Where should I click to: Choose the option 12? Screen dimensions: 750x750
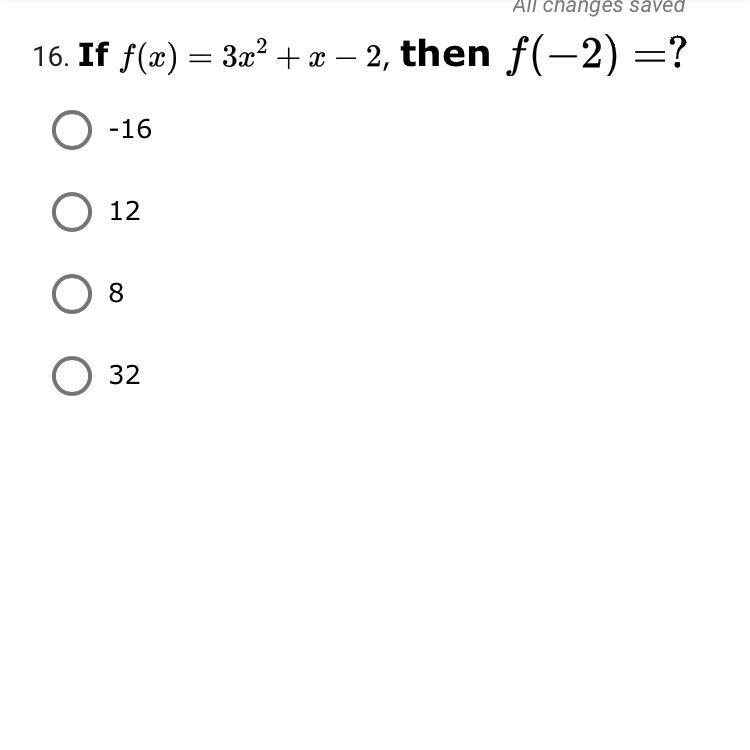pos(72,211)
